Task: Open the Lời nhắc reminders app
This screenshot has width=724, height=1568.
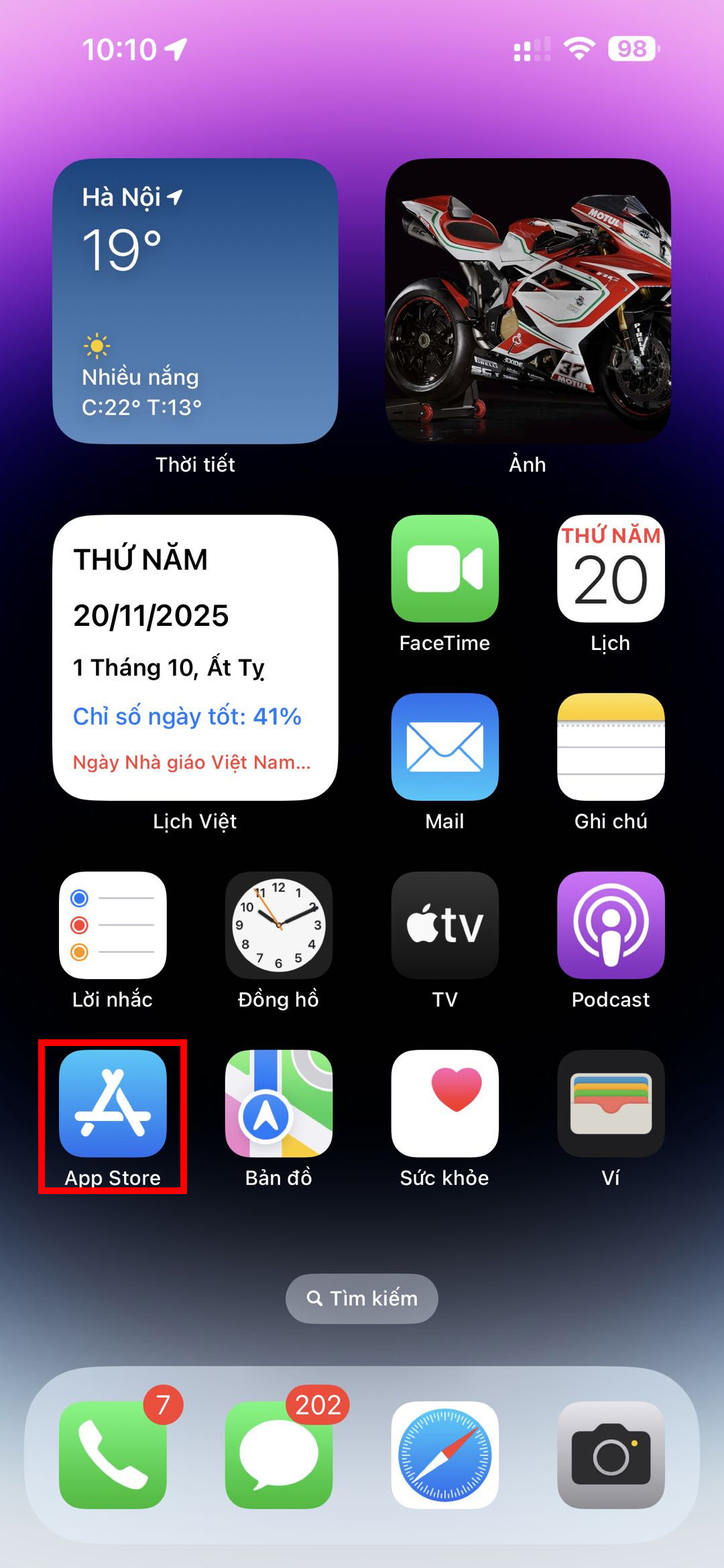Action: [113, 925]
